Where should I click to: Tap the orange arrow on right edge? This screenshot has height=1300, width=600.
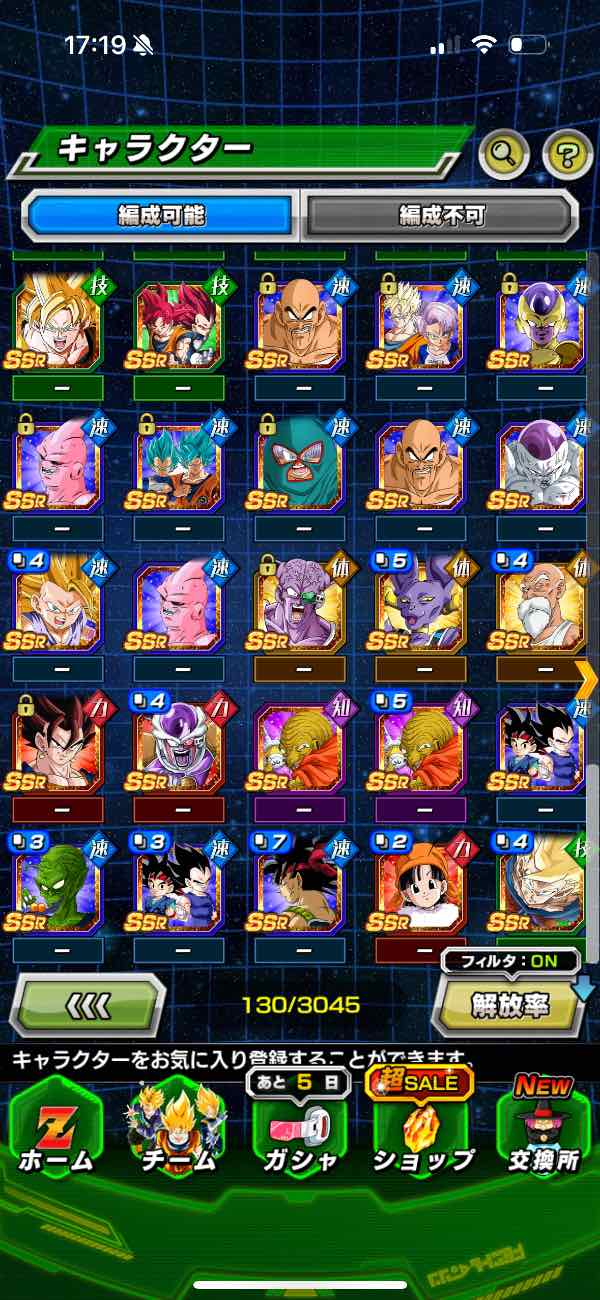587,679
